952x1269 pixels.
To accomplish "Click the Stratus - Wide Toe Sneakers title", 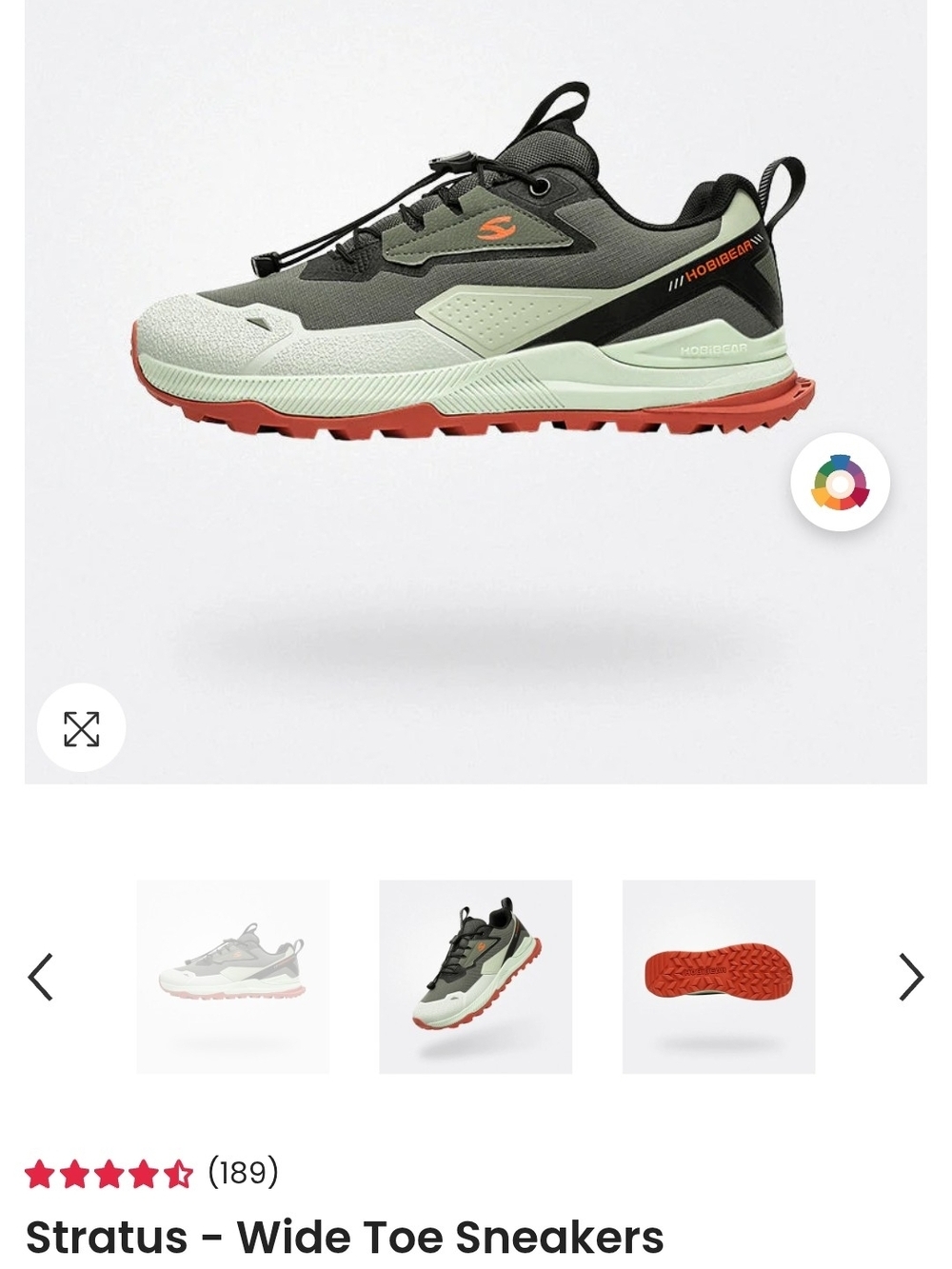I will pyautogui.click(x=345, y=1238).
